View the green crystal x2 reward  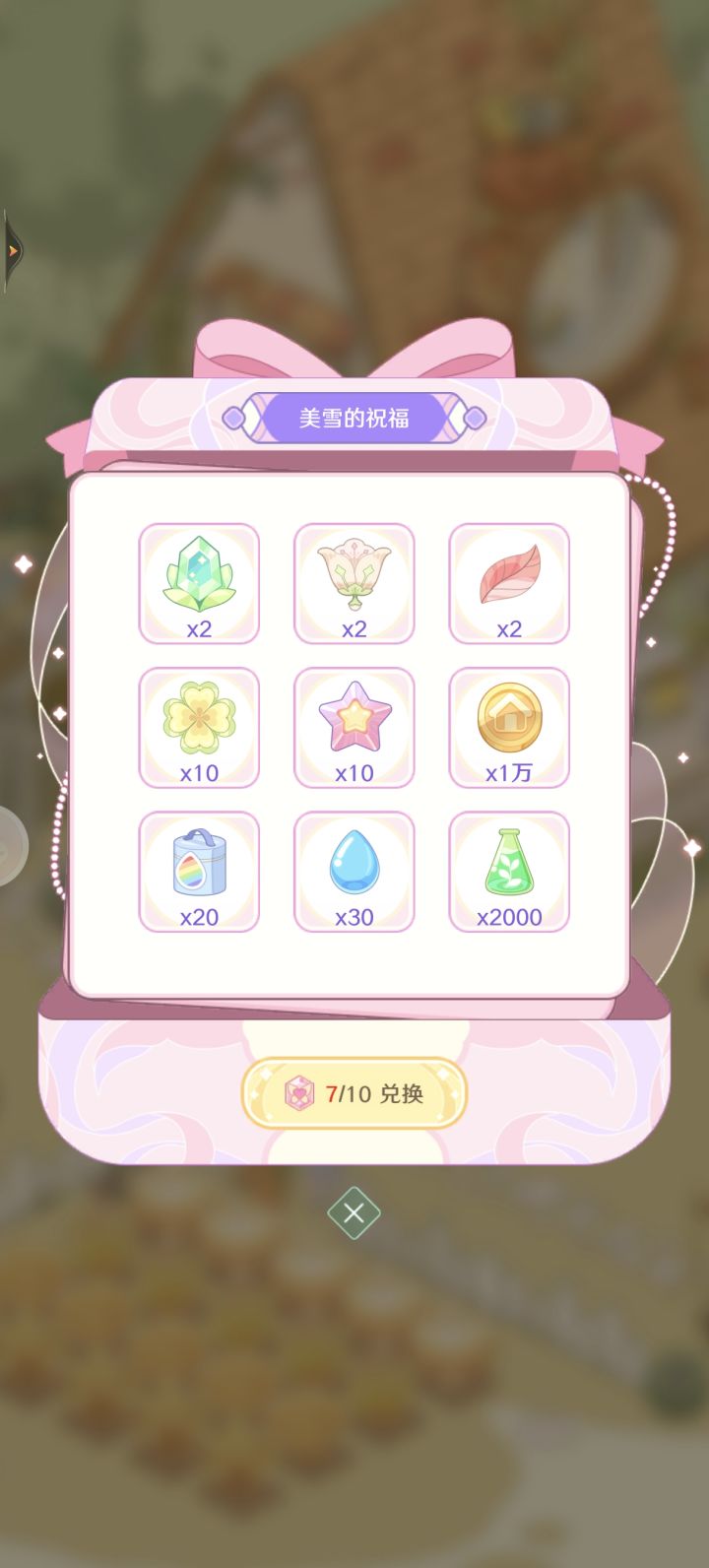[199, 583]
